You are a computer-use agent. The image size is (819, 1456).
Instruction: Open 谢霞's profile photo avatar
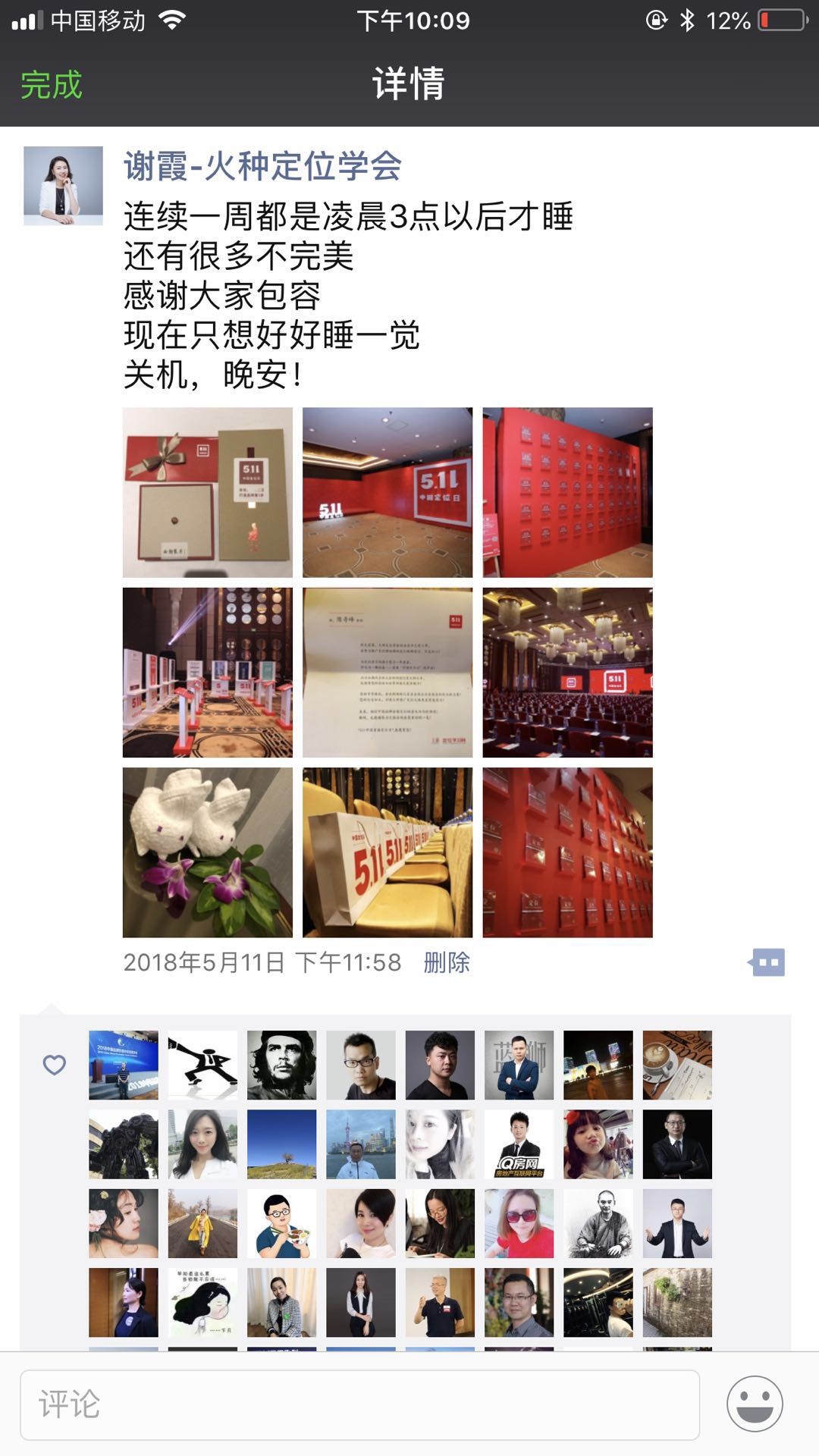tap(63, 186)
